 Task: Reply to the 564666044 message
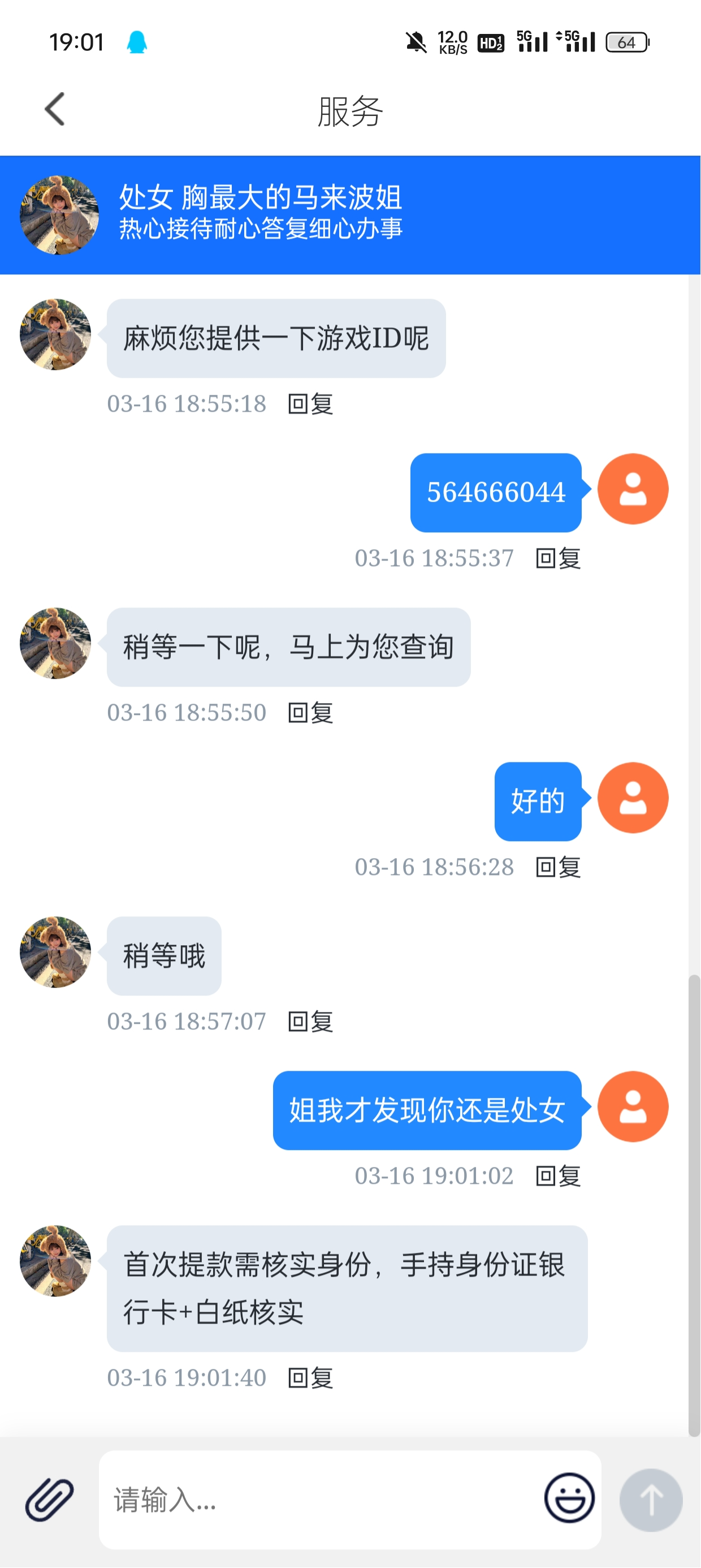tap(557, 558)
